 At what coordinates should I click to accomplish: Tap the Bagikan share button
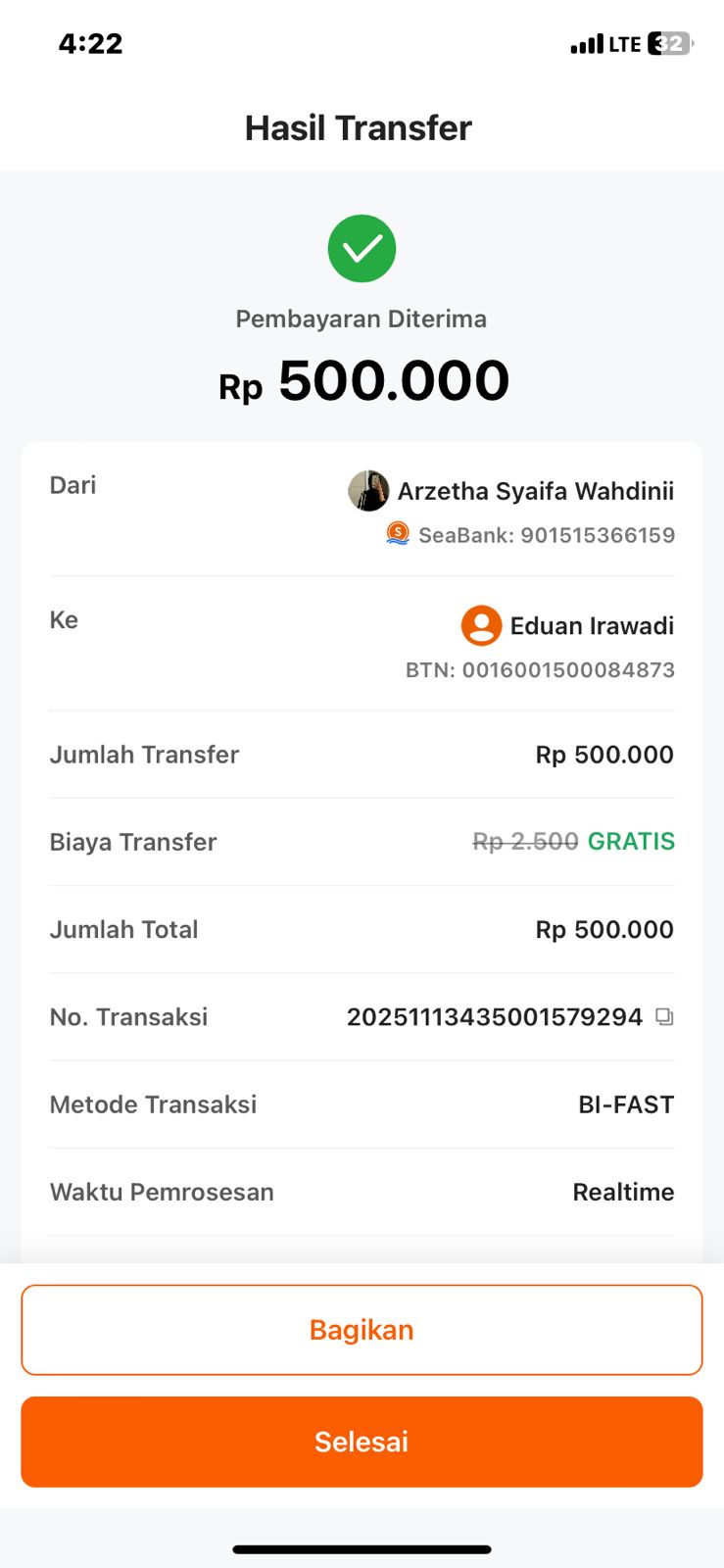362,1330
